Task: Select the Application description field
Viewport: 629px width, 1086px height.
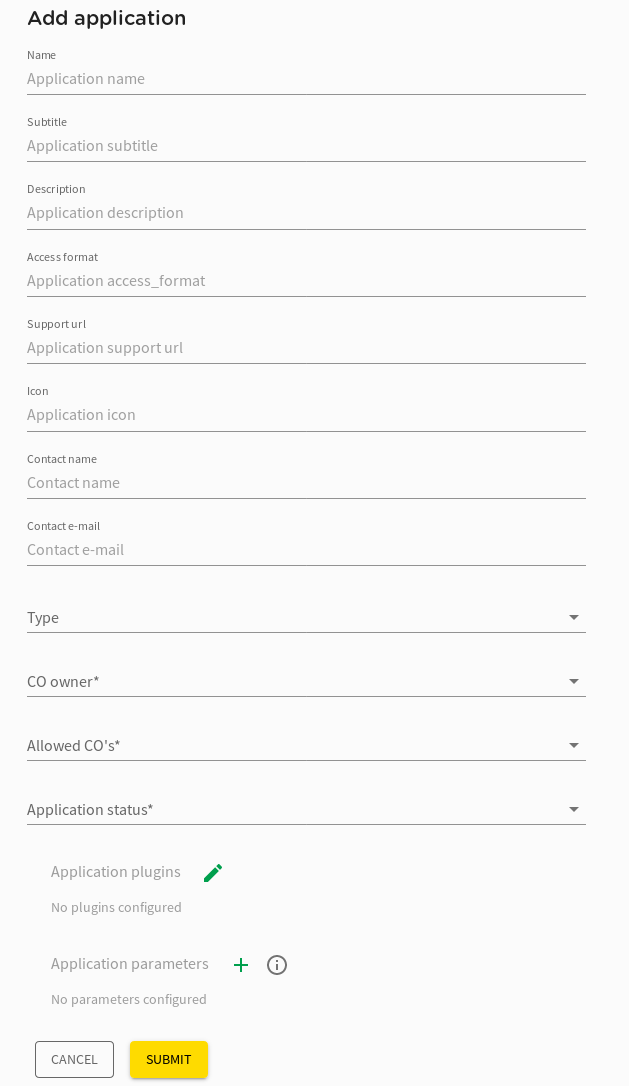Action: (306, 213)
